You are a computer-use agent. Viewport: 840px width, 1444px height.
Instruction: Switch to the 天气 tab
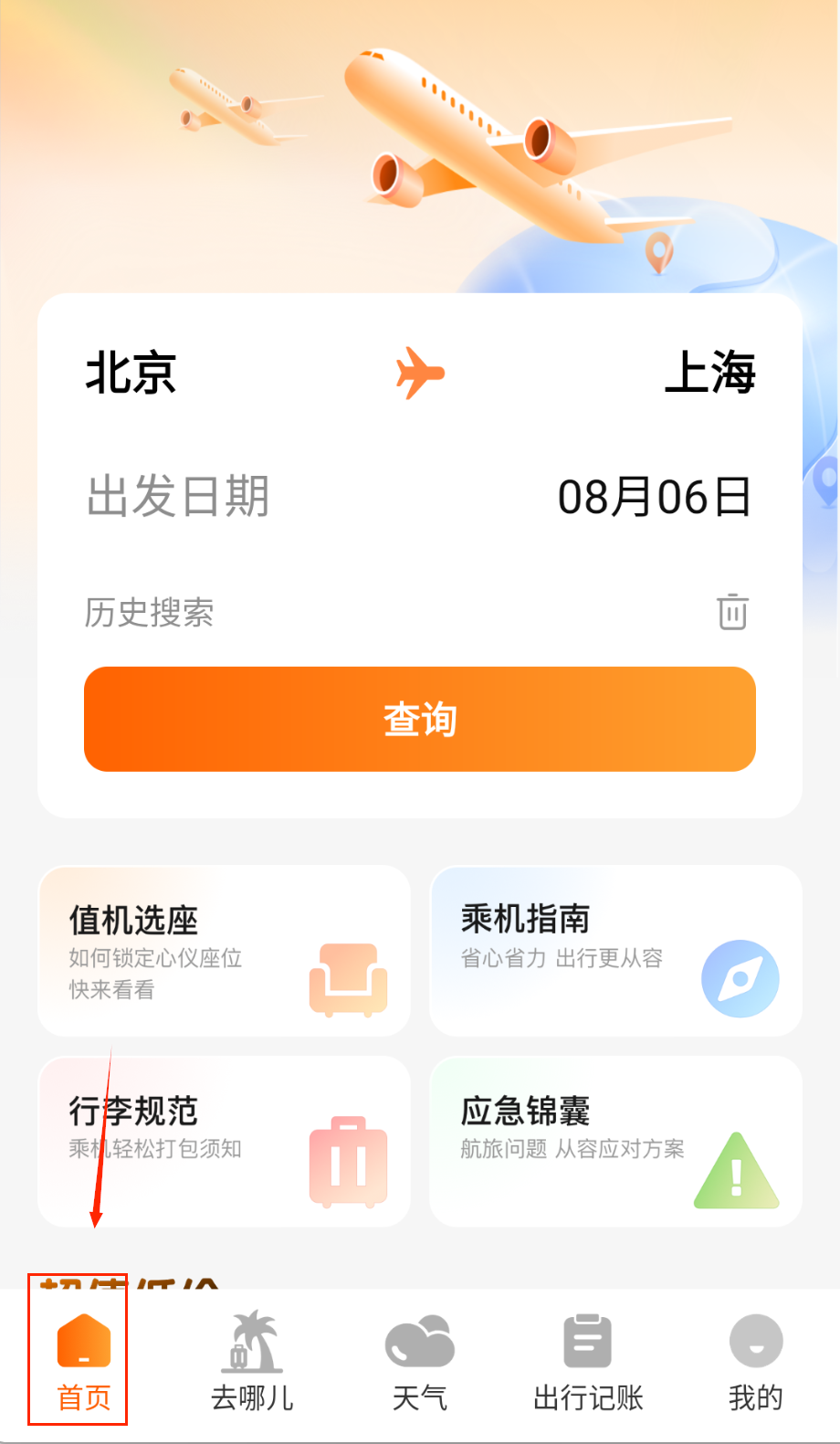click(x=420, y=1361)
